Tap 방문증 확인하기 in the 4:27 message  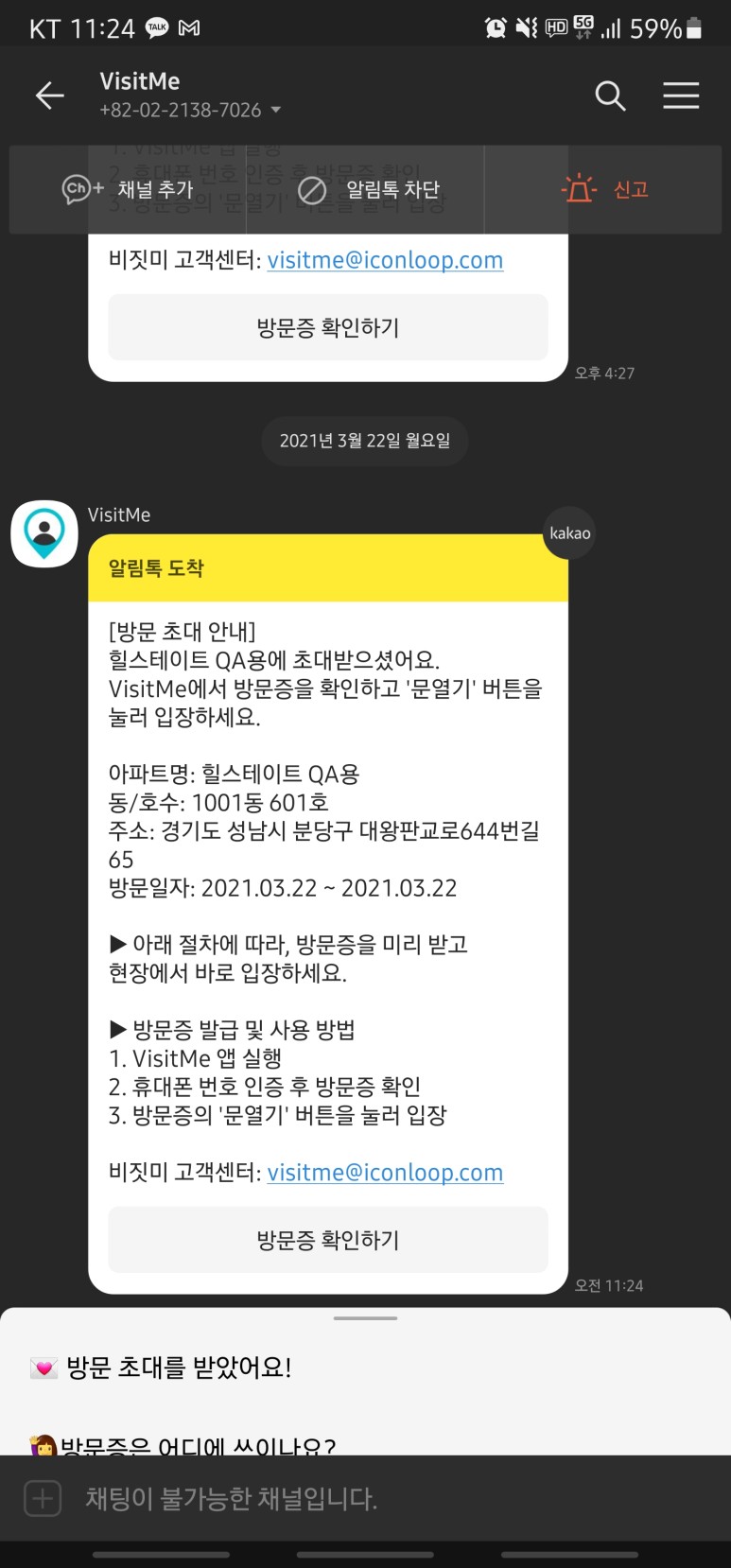pos(328,327)
